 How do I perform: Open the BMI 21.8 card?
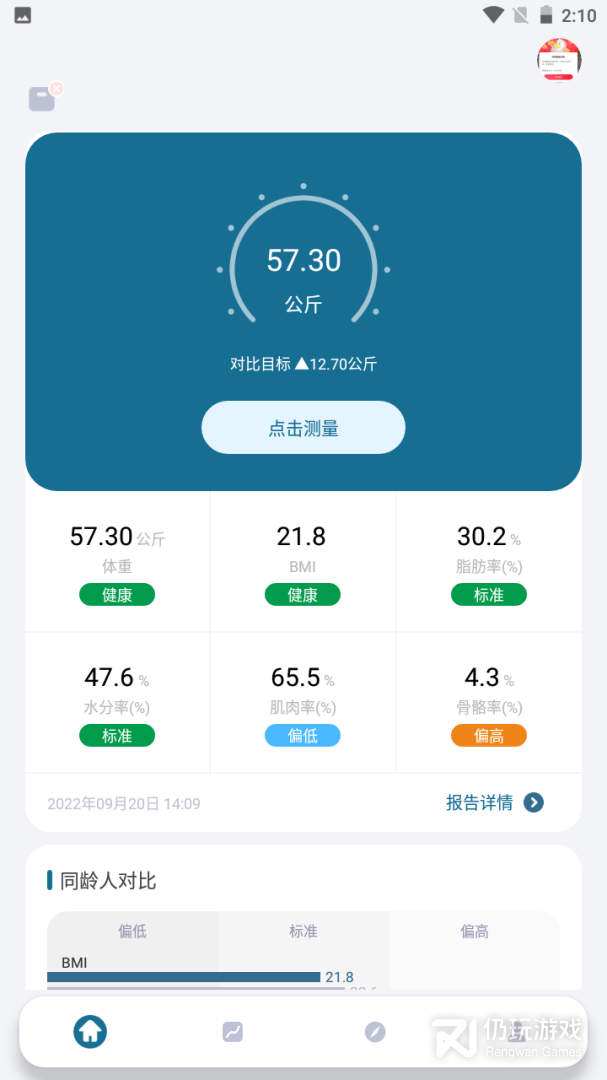pos(302,561)
